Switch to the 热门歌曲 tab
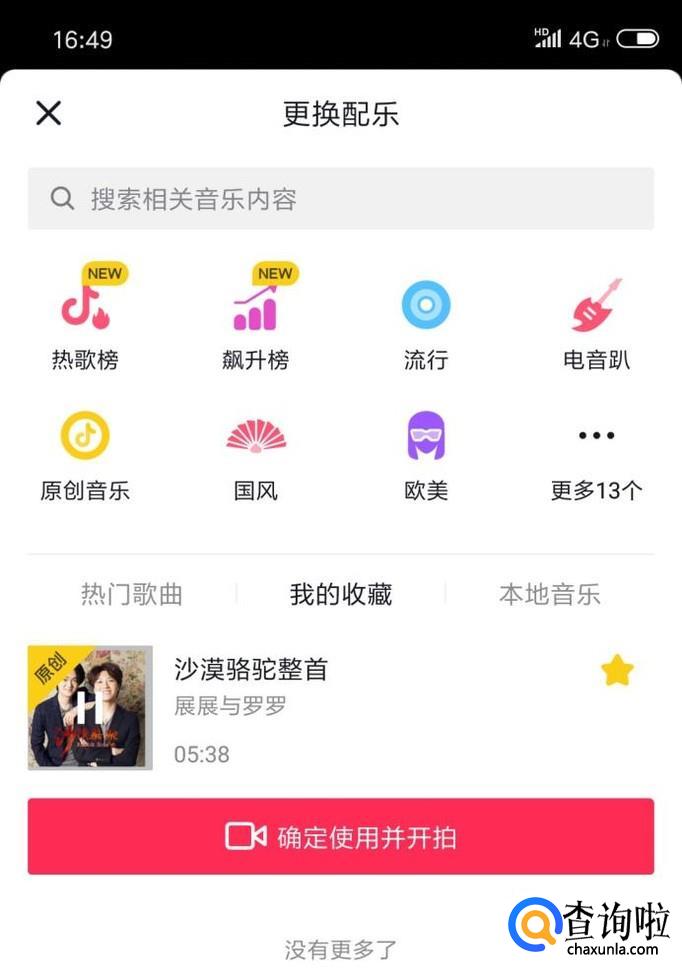Screen dimensions: 682x980 click(x=132, y=595)
